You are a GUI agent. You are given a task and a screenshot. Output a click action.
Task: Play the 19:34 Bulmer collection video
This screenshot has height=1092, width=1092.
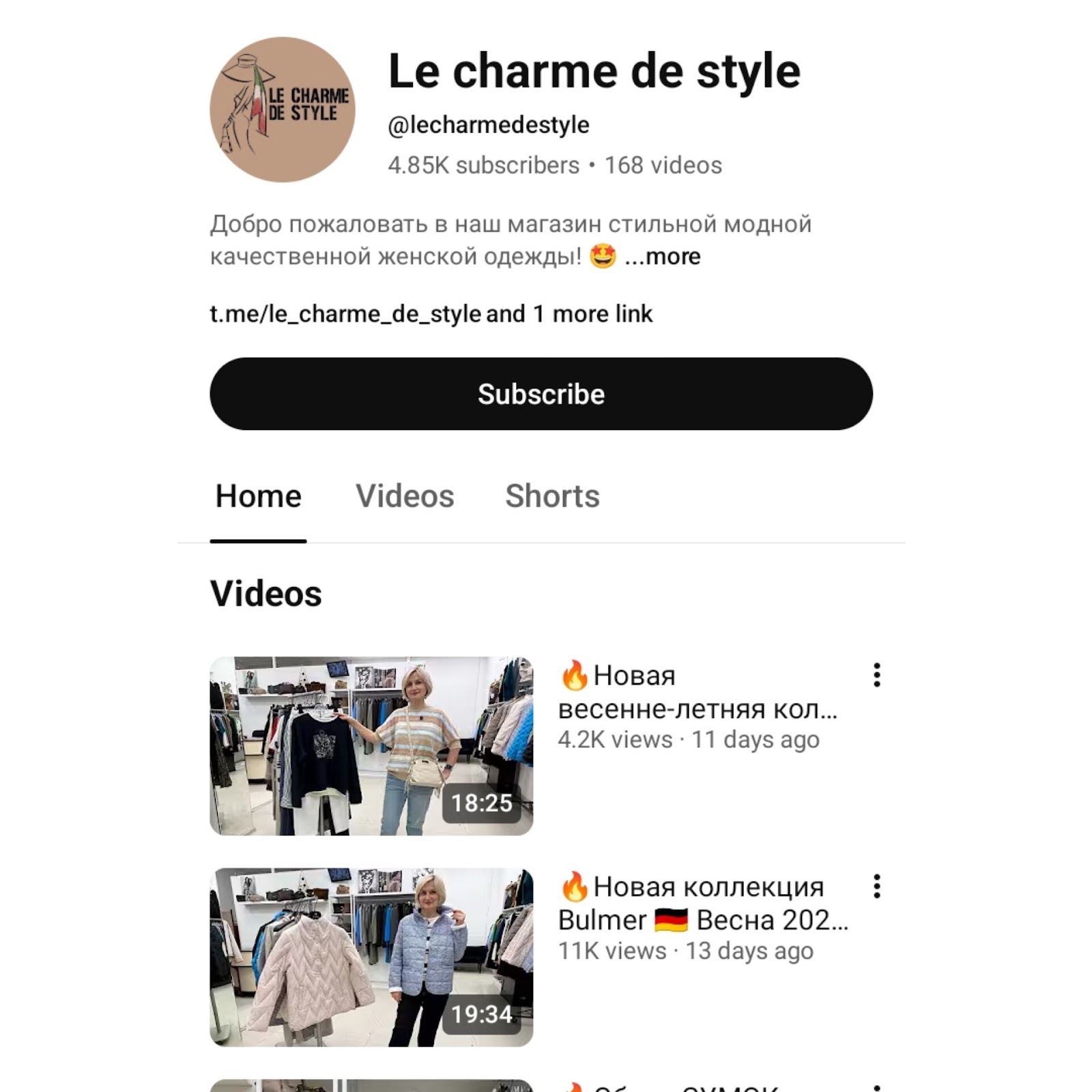tap(371, 957)
